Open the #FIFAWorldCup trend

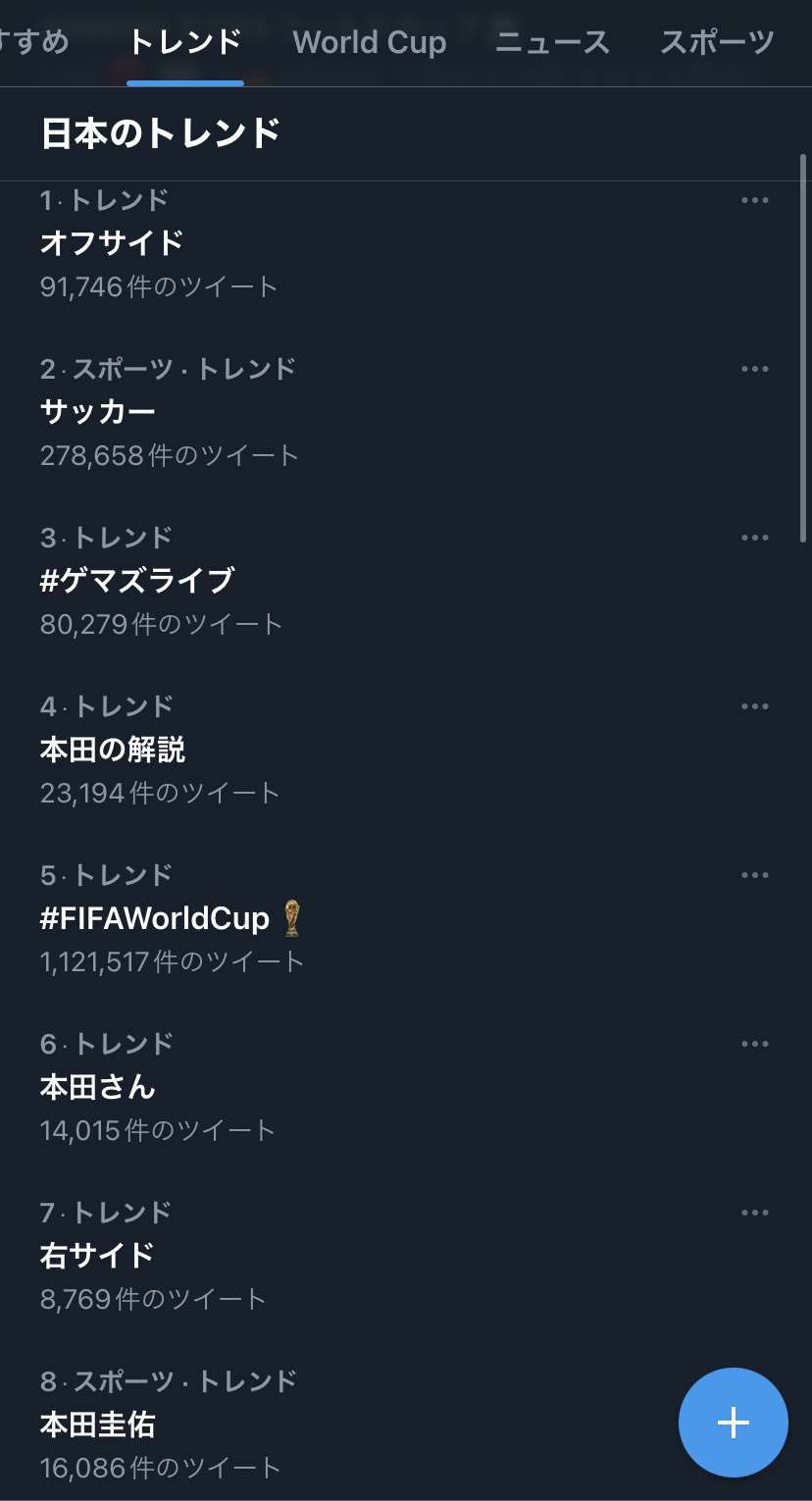tap(155, 918)
